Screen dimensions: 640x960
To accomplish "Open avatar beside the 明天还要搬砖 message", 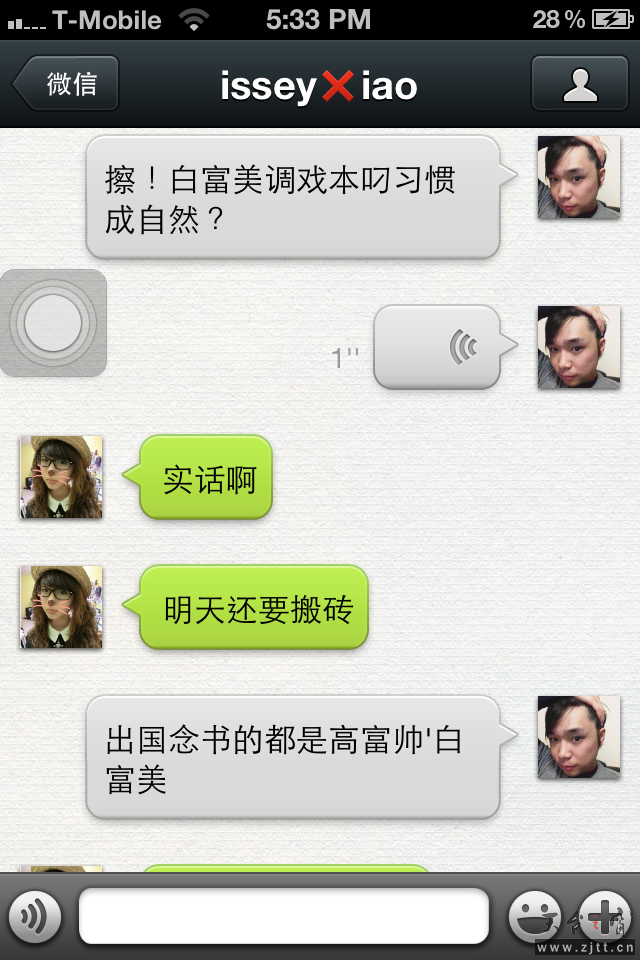I will [x=61, y=607].
